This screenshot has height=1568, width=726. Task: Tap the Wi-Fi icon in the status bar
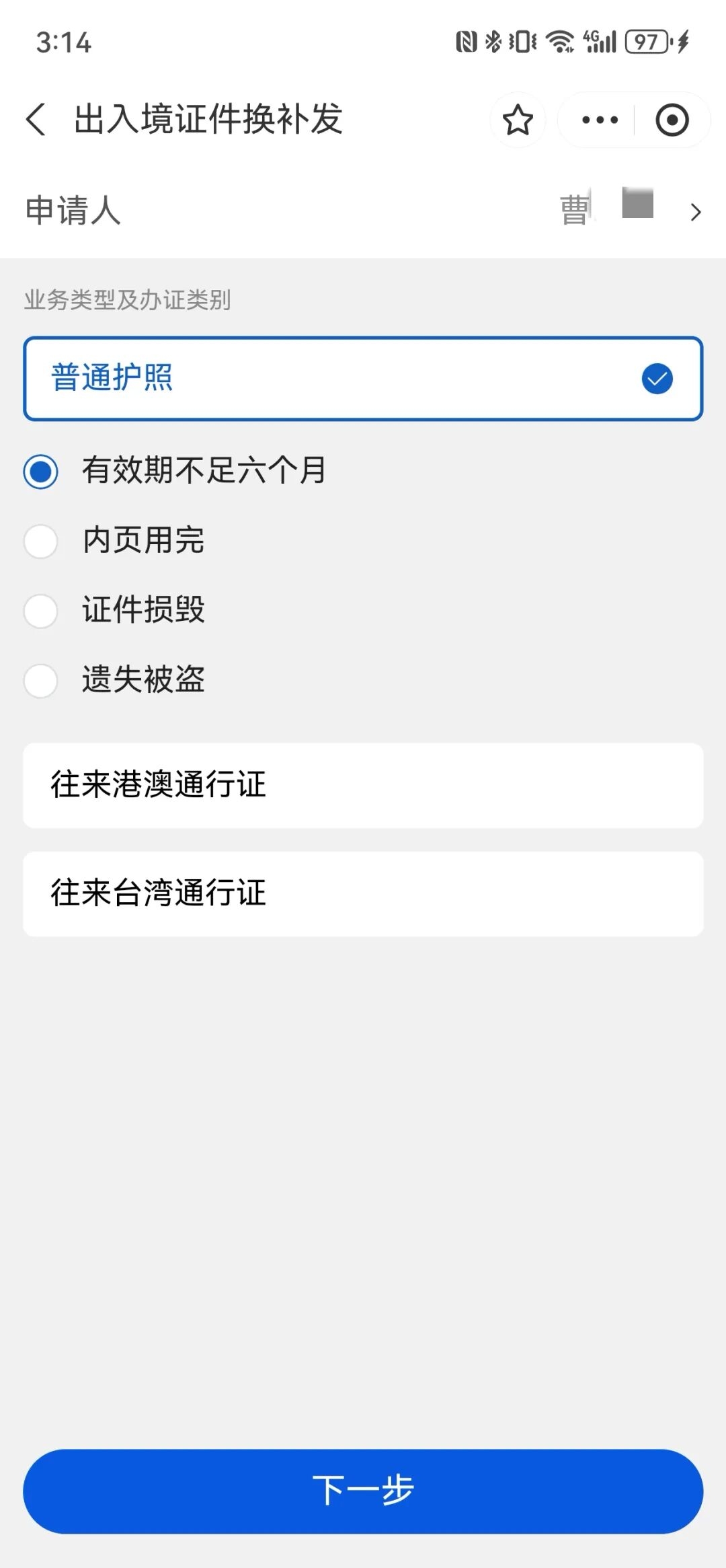(x=559, y=42)
